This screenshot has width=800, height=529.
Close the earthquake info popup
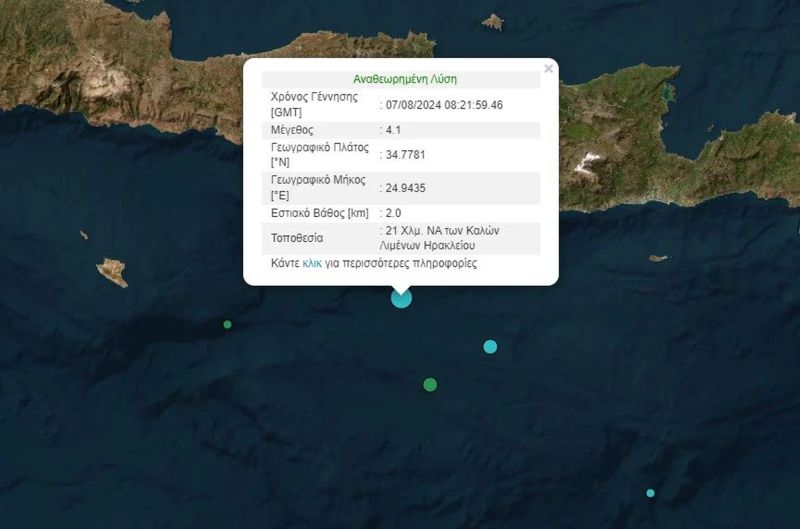548,69
